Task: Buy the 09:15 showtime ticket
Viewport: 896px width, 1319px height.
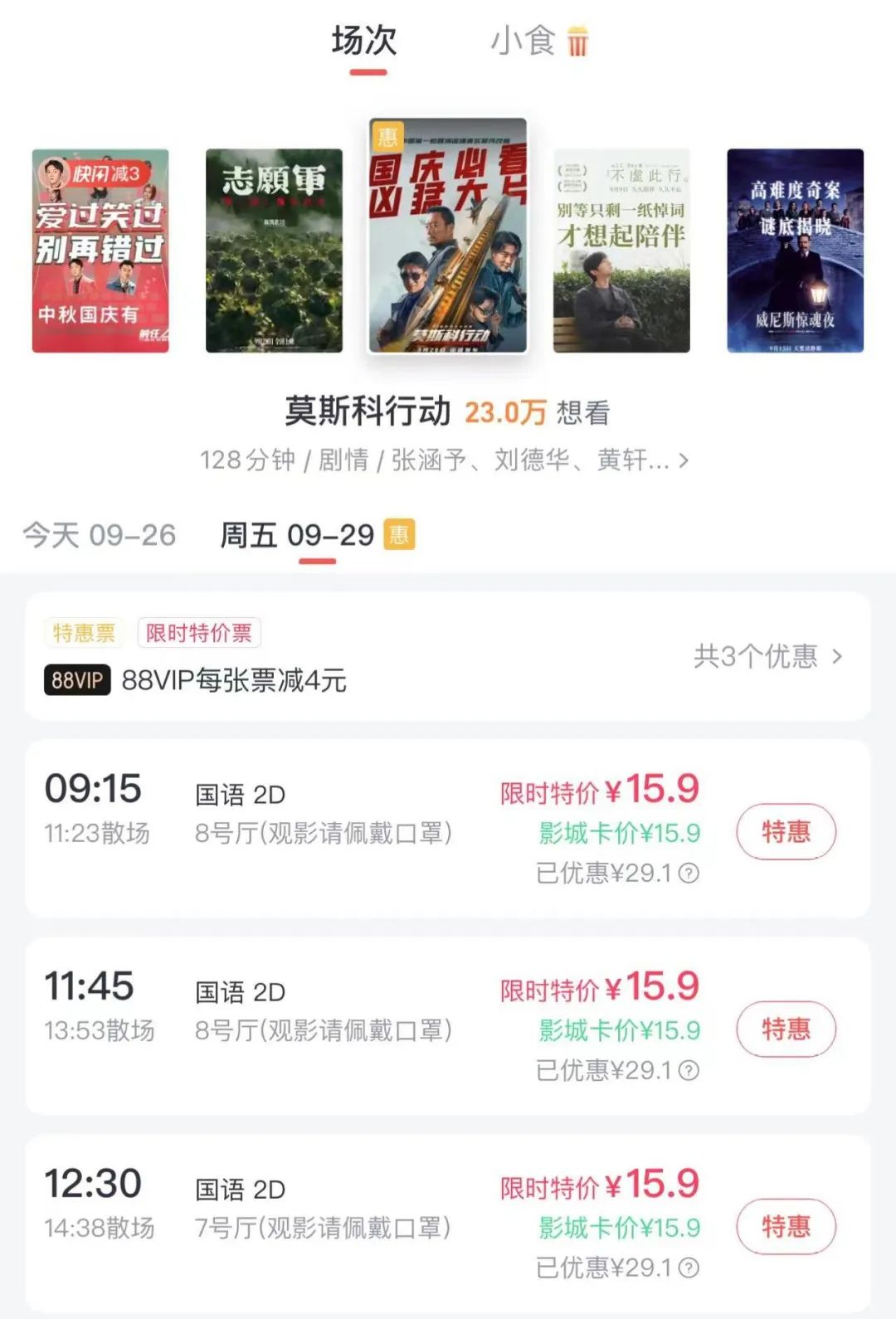Action: (786, 831)
